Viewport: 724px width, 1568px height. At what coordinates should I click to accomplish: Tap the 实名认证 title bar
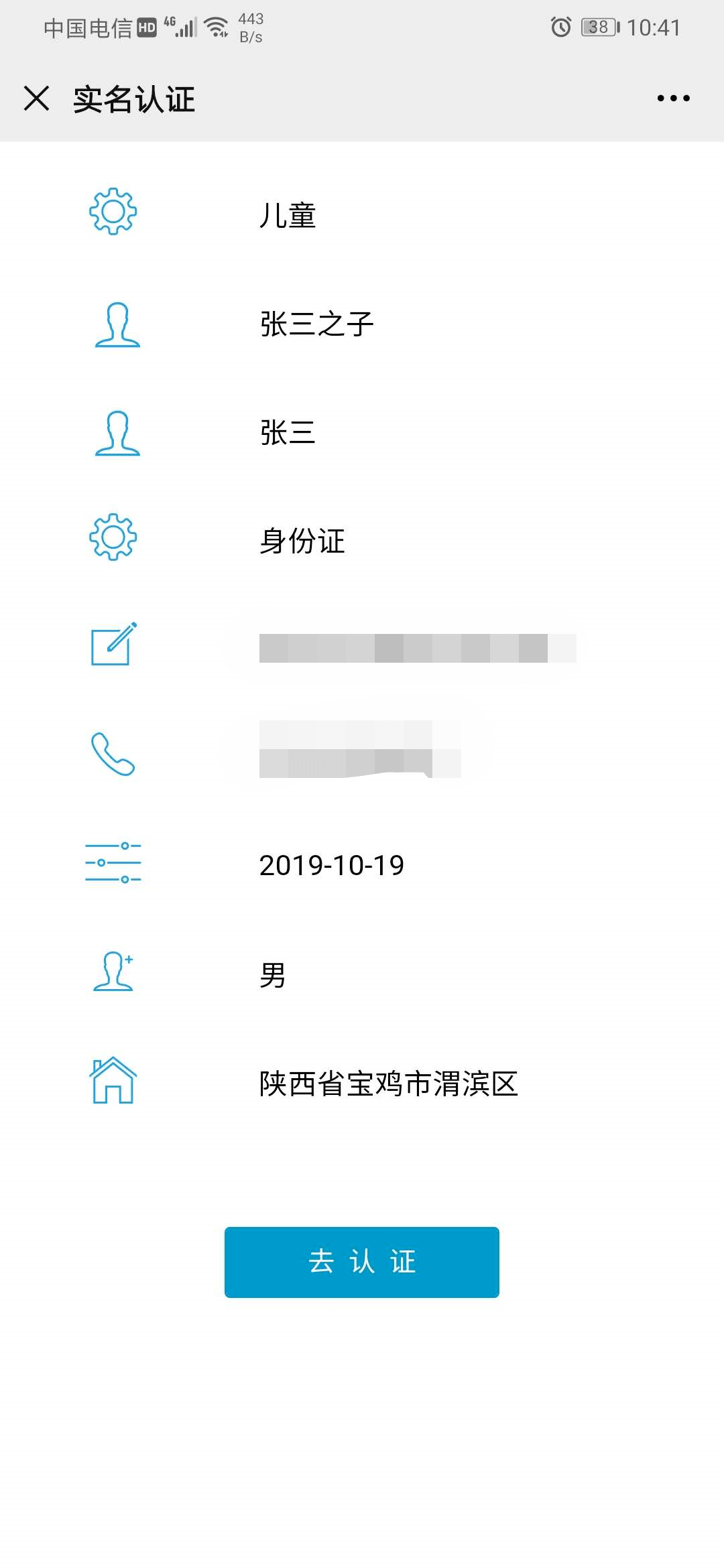click(x=134, y=99)
